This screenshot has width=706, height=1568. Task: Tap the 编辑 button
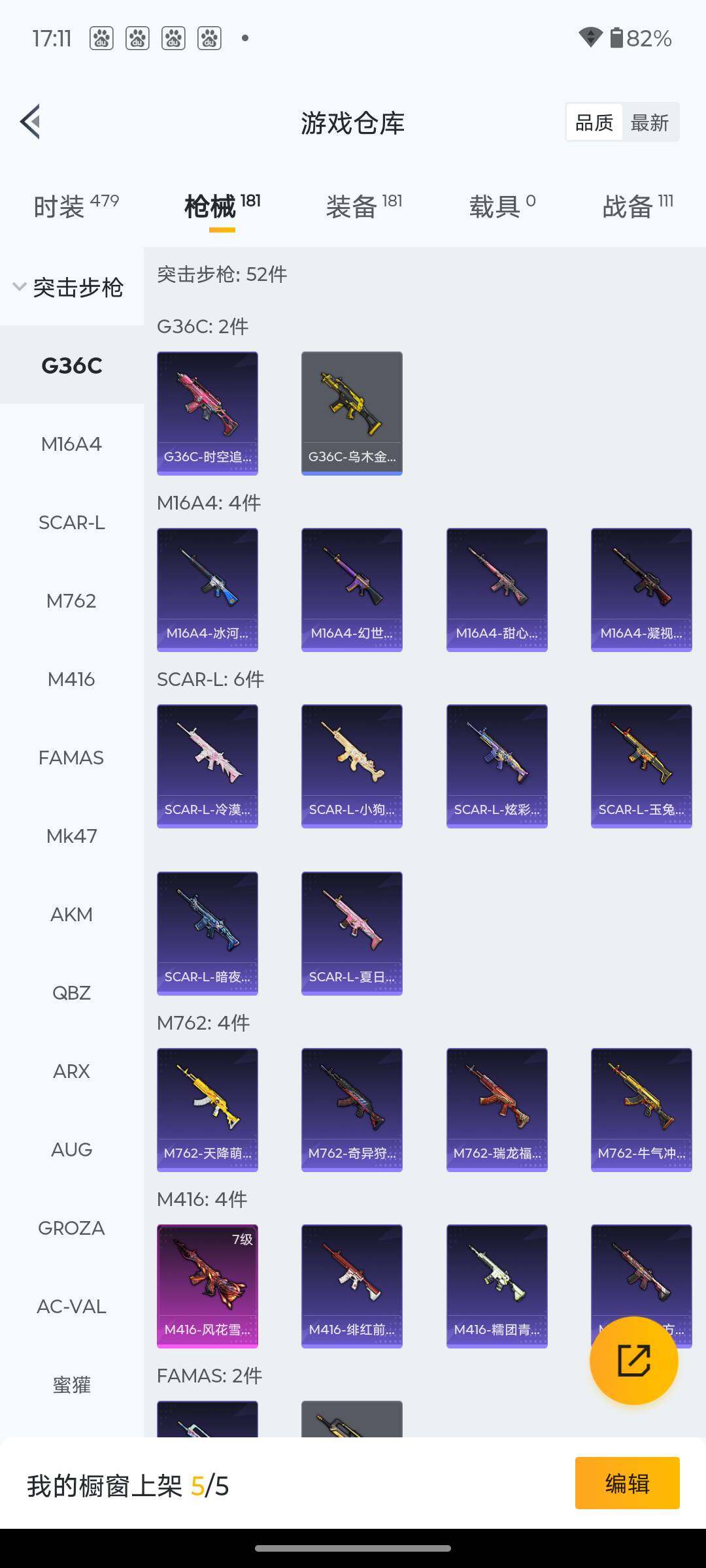(627, 1483)
